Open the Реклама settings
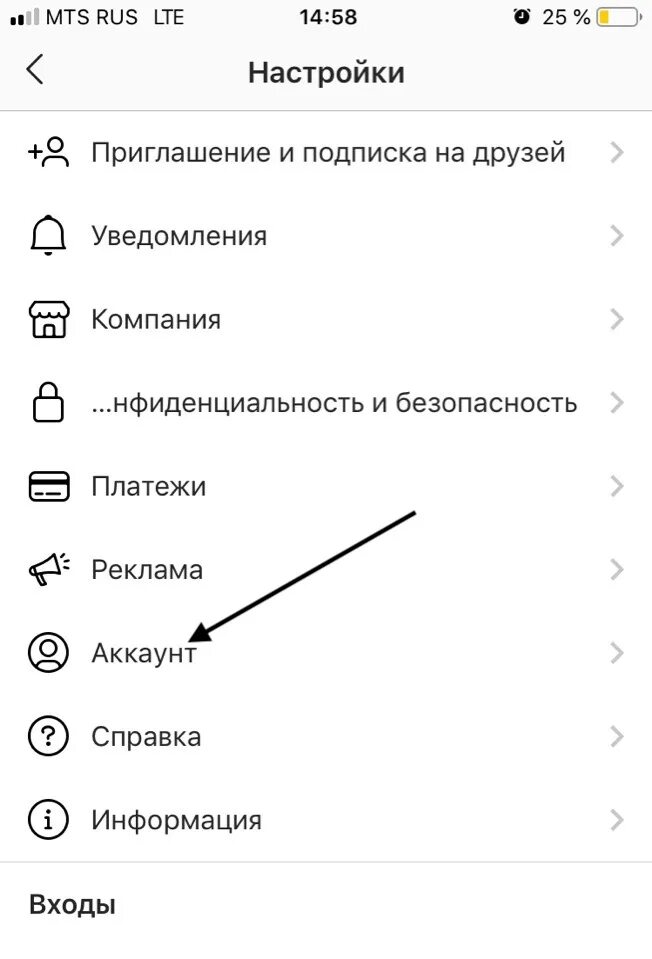This screenshot has width=652, height=959. [147, 570]
